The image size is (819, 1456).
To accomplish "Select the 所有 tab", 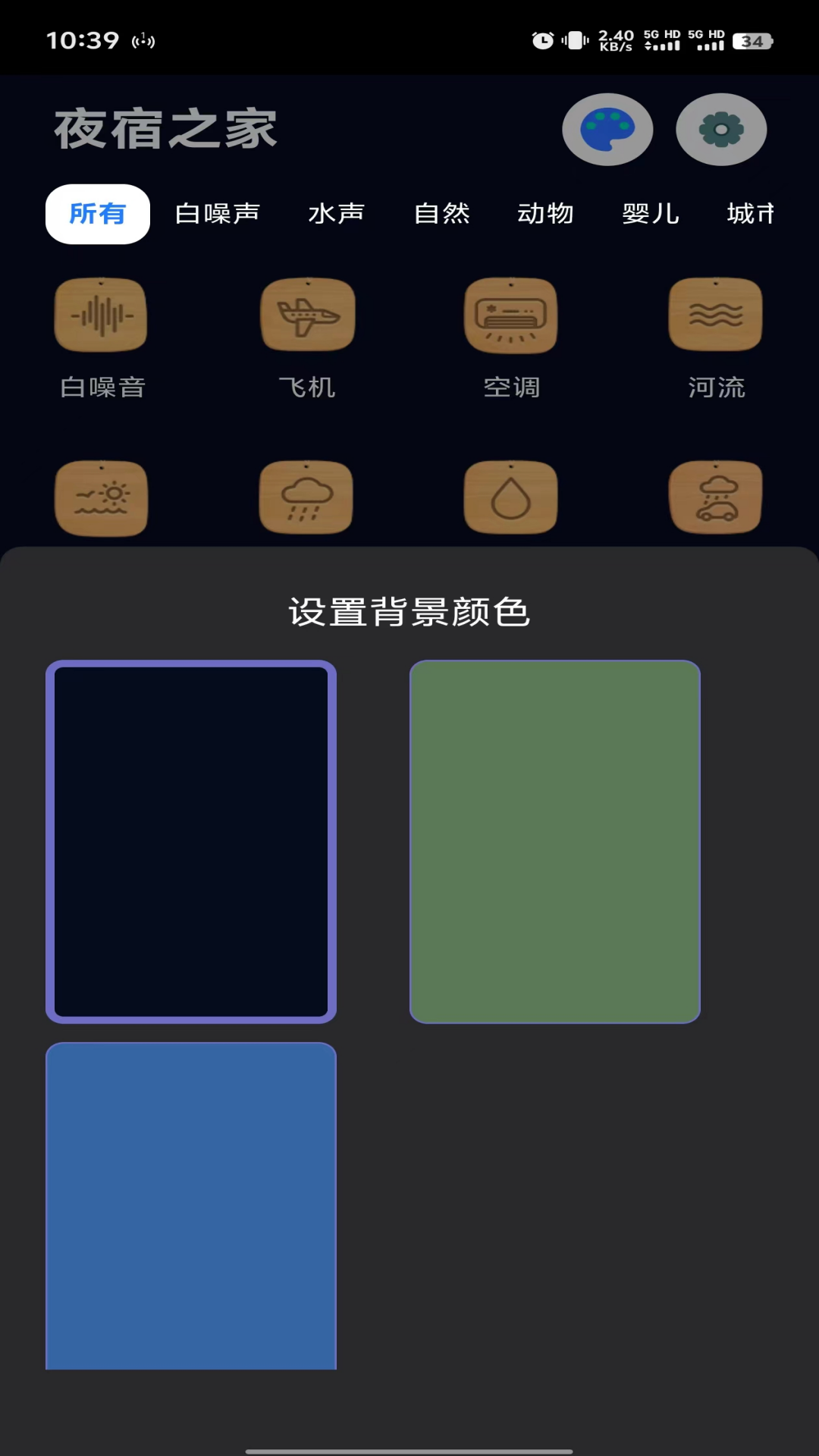I will (98, 214).
